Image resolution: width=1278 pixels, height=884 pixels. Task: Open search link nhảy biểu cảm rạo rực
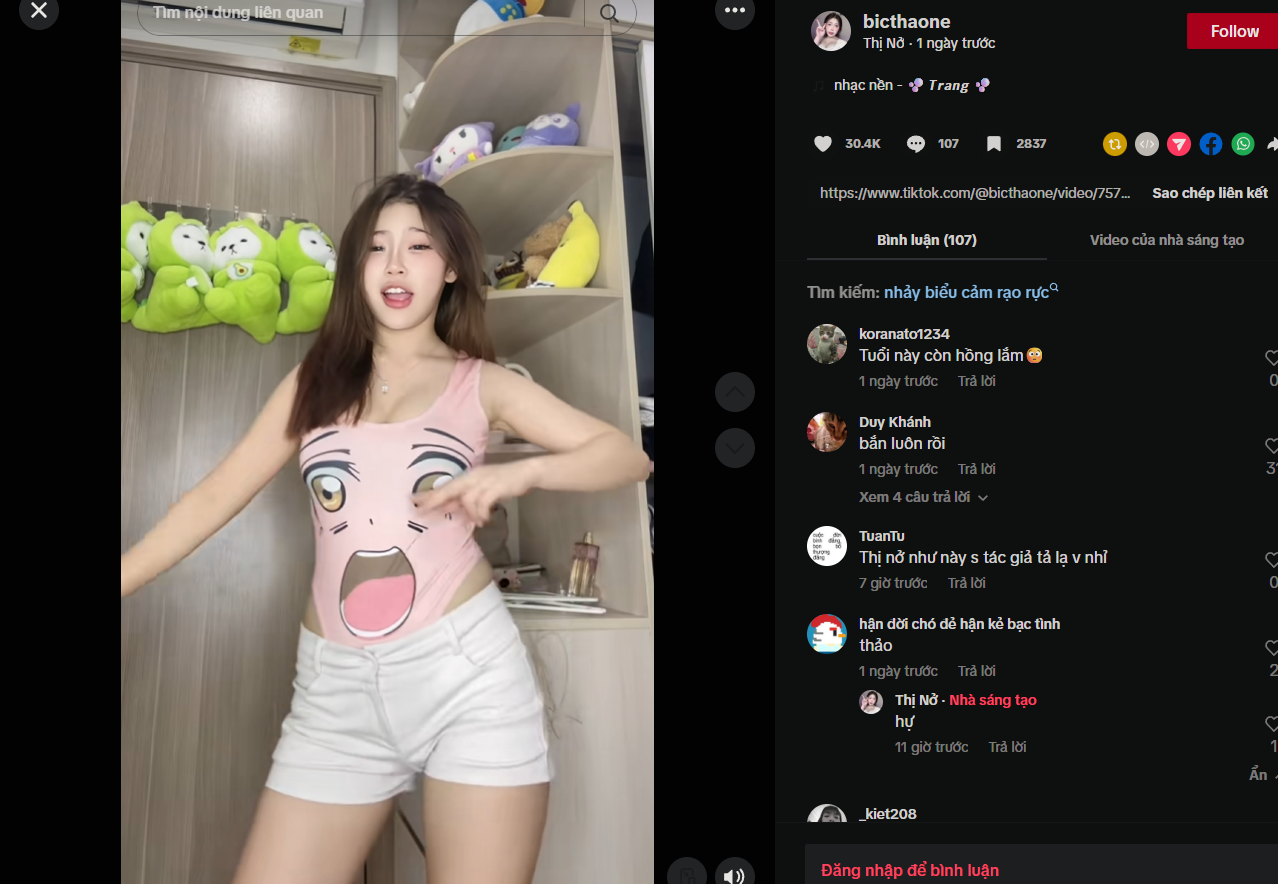(966, 292)
